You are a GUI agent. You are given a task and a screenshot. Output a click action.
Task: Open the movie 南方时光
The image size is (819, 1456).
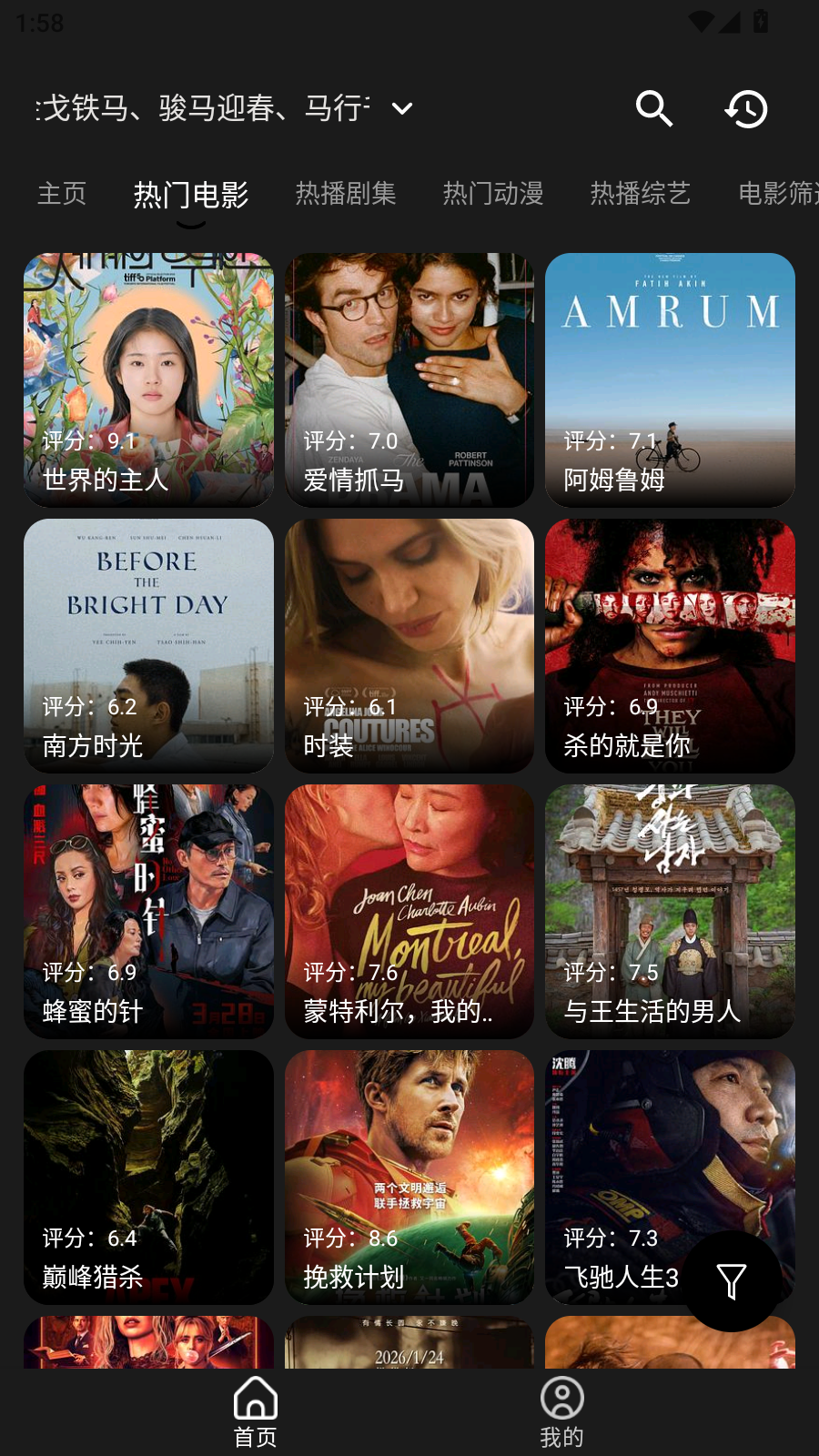(148, 646)
